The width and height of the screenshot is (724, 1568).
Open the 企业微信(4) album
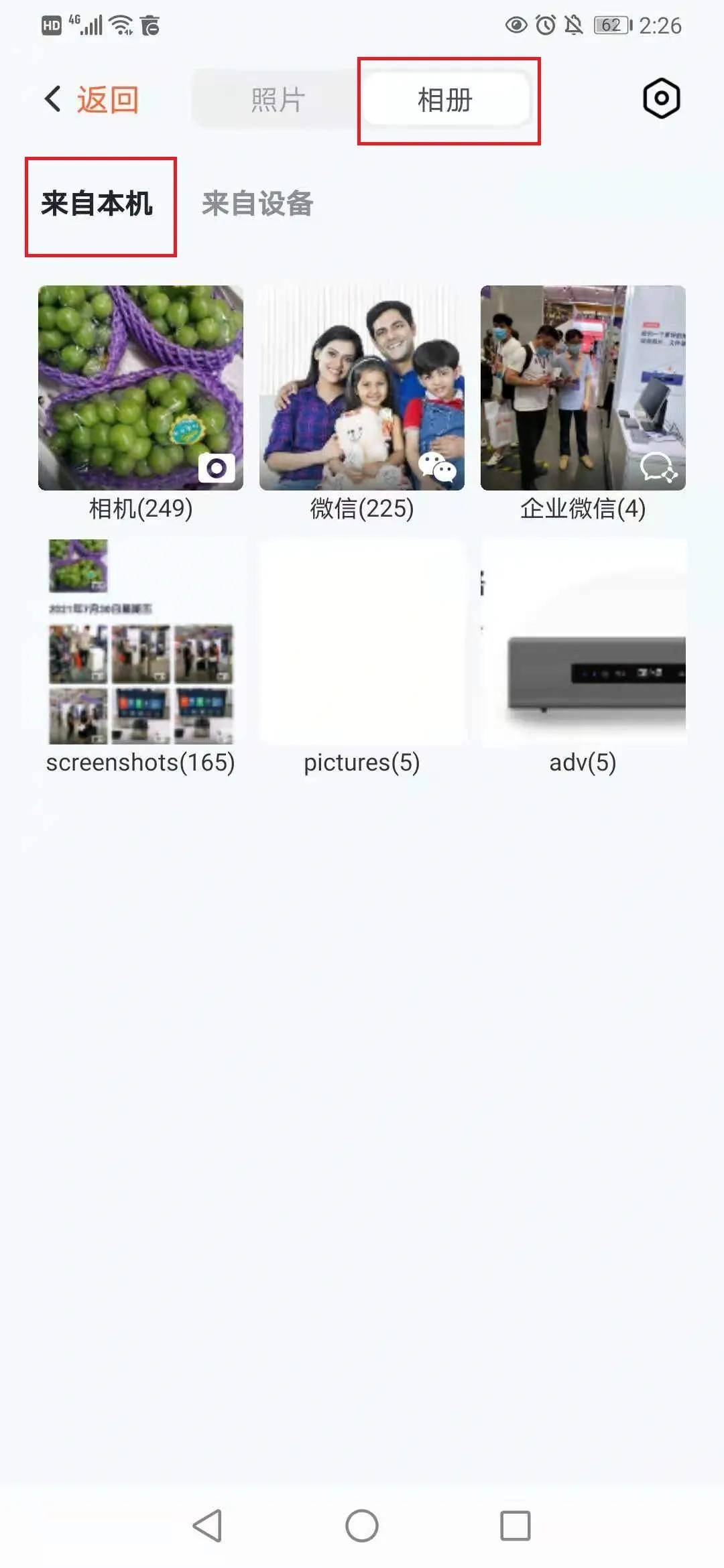(583, 389)
